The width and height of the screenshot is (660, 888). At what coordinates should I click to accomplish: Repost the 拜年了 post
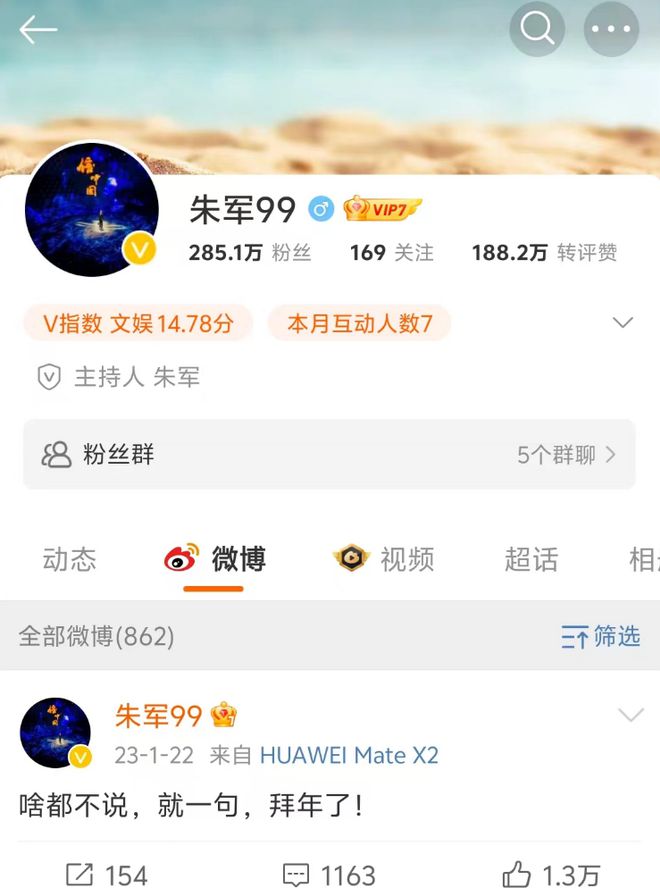click(107, 875)
